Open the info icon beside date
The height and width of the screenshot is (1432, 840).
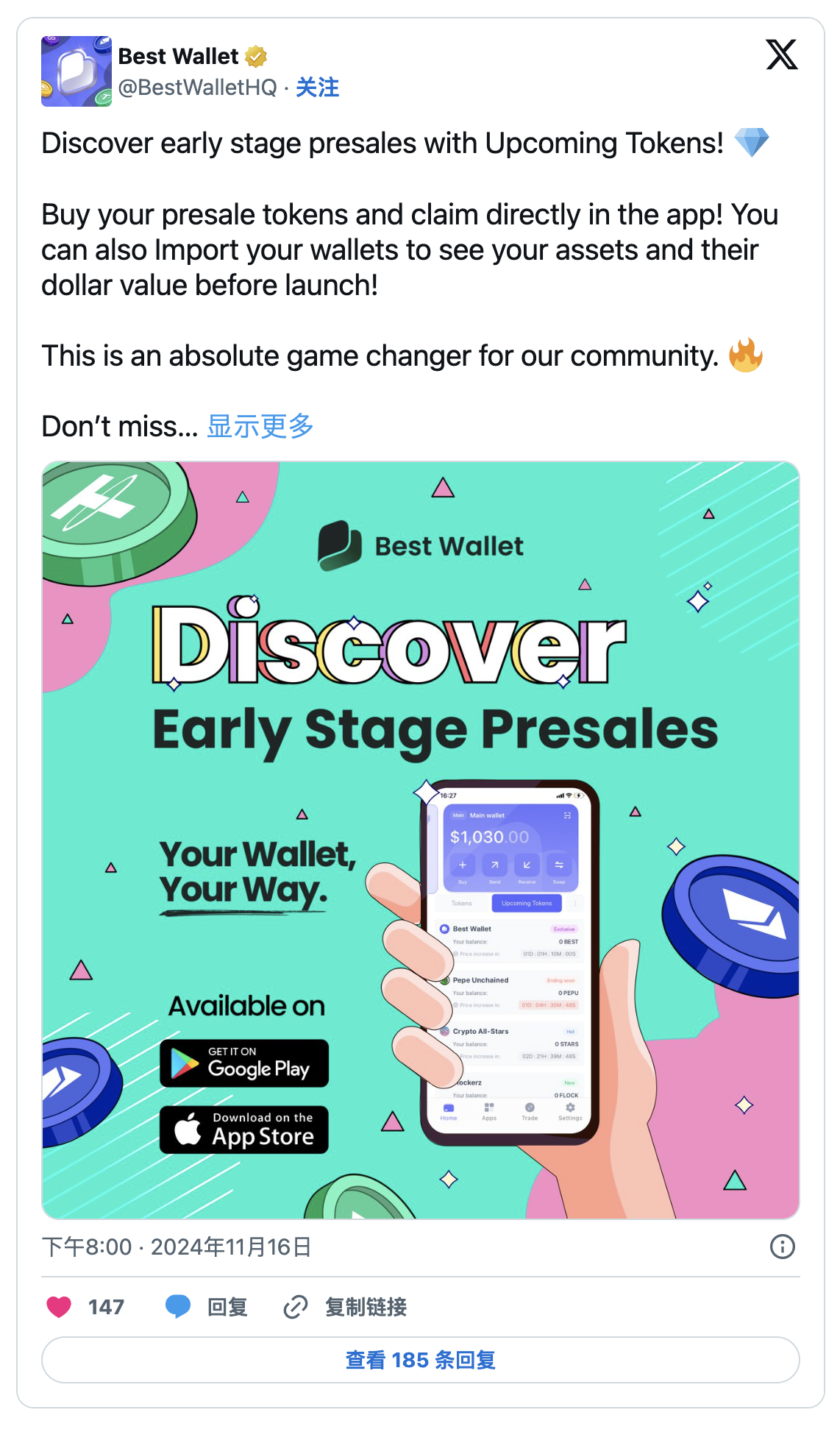point(782,1247)
